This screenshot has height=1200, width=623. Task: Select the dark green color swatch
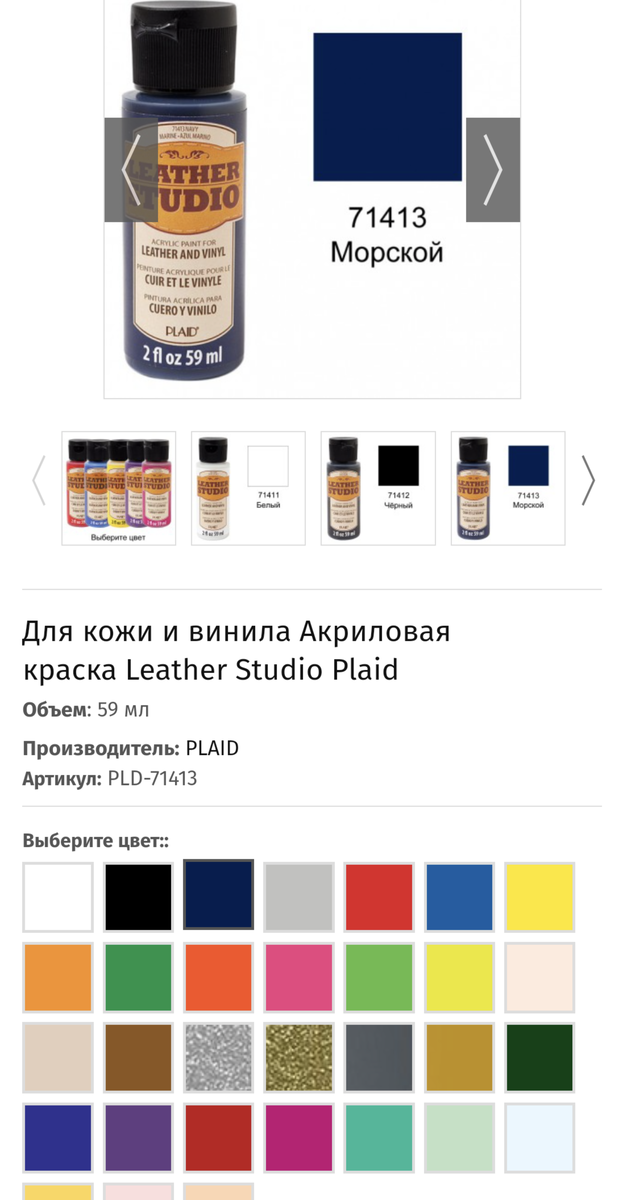[x=539, y=1057]
